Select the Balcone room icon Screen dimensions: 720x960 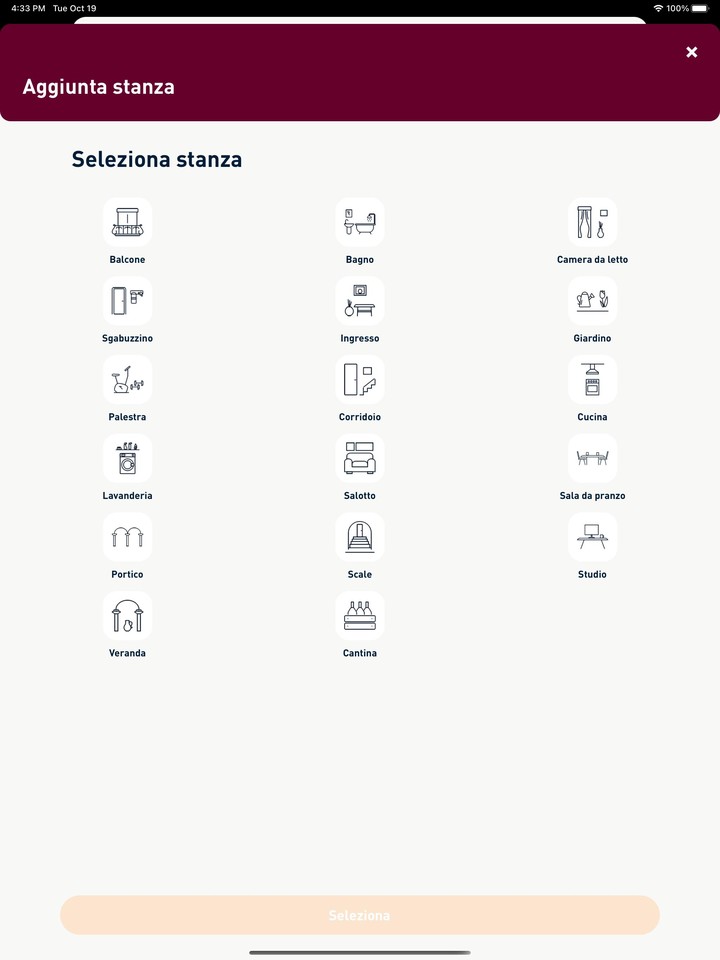click(127, 220)
